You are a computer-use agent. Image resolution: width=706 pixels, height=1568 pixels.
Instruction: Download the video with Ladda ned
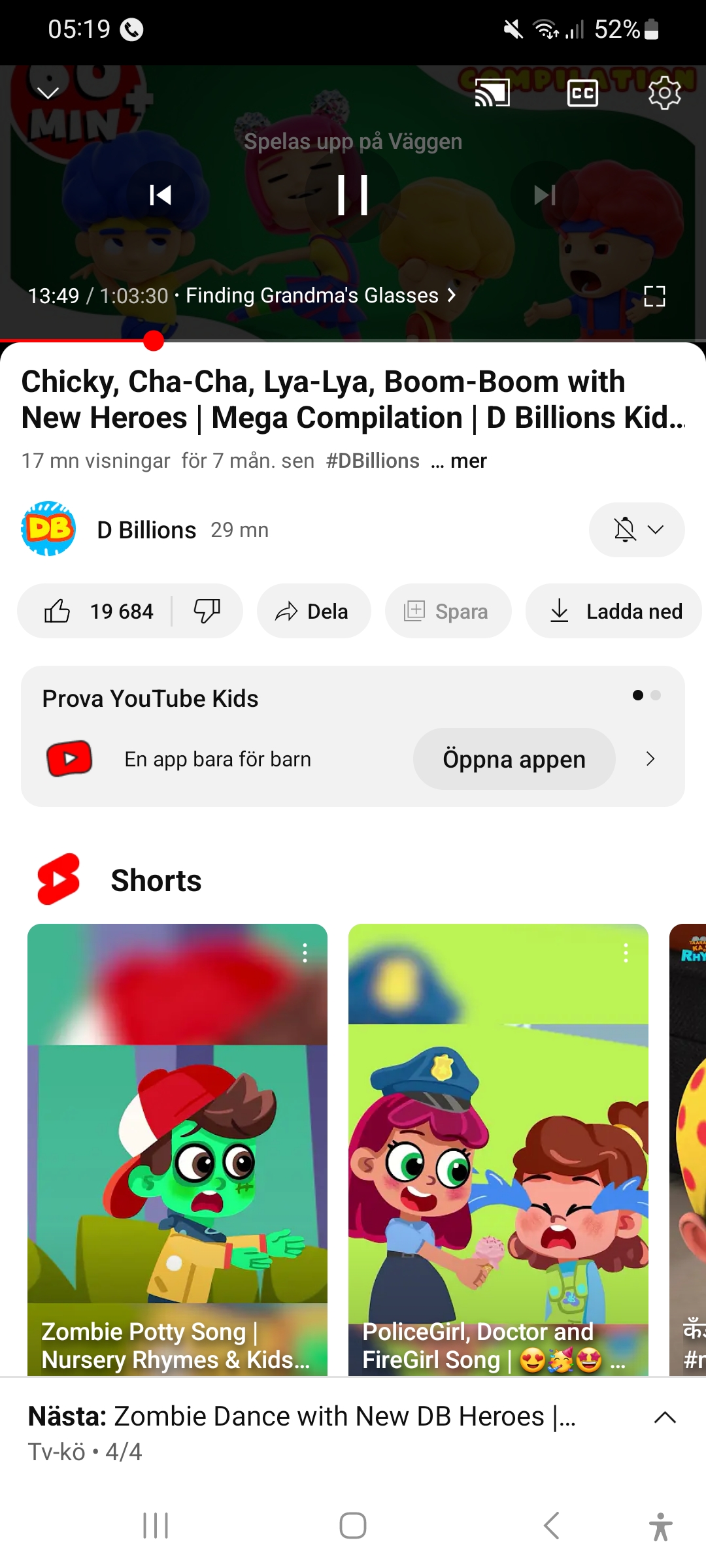(x=613, y=612)
